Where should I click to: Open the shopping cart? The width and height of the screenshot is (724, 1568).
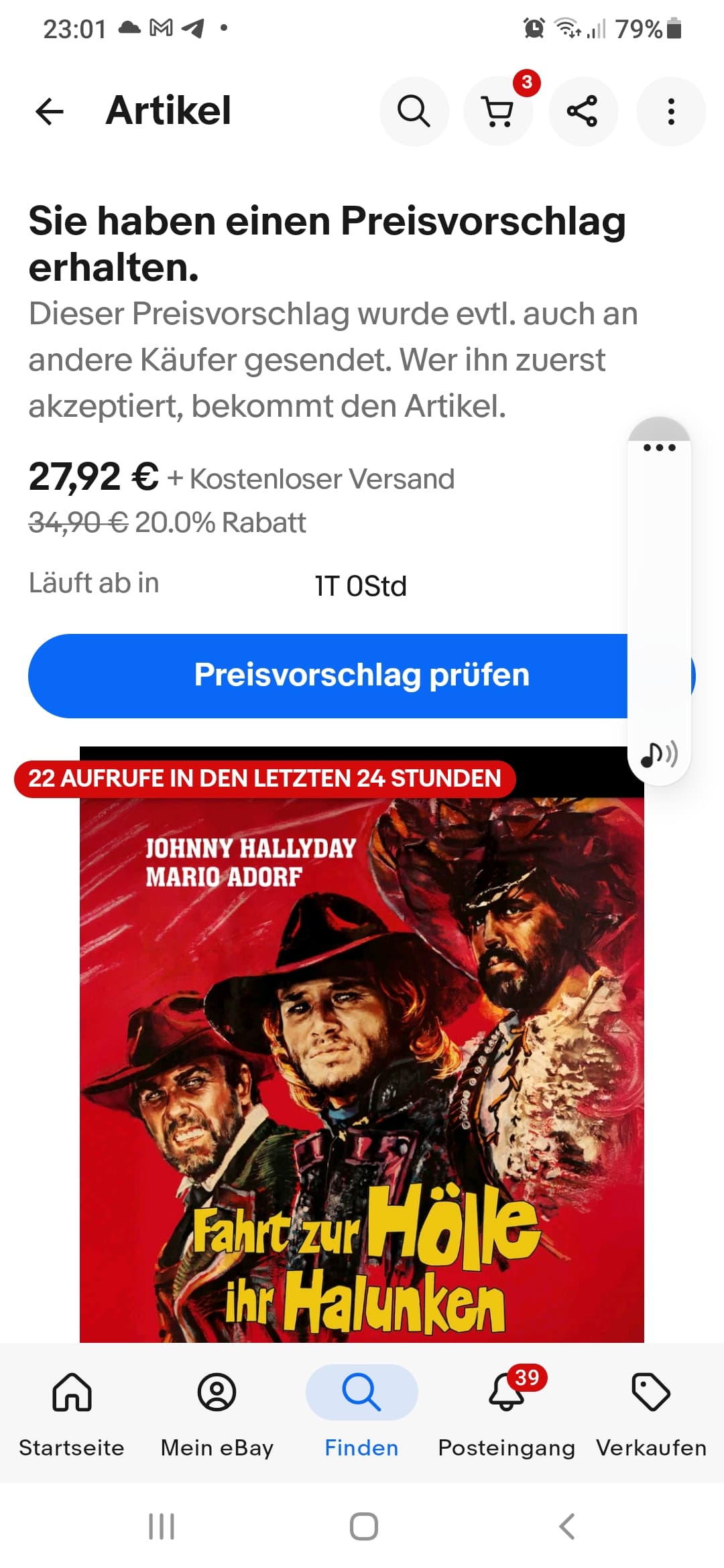(x=498, y=111)
